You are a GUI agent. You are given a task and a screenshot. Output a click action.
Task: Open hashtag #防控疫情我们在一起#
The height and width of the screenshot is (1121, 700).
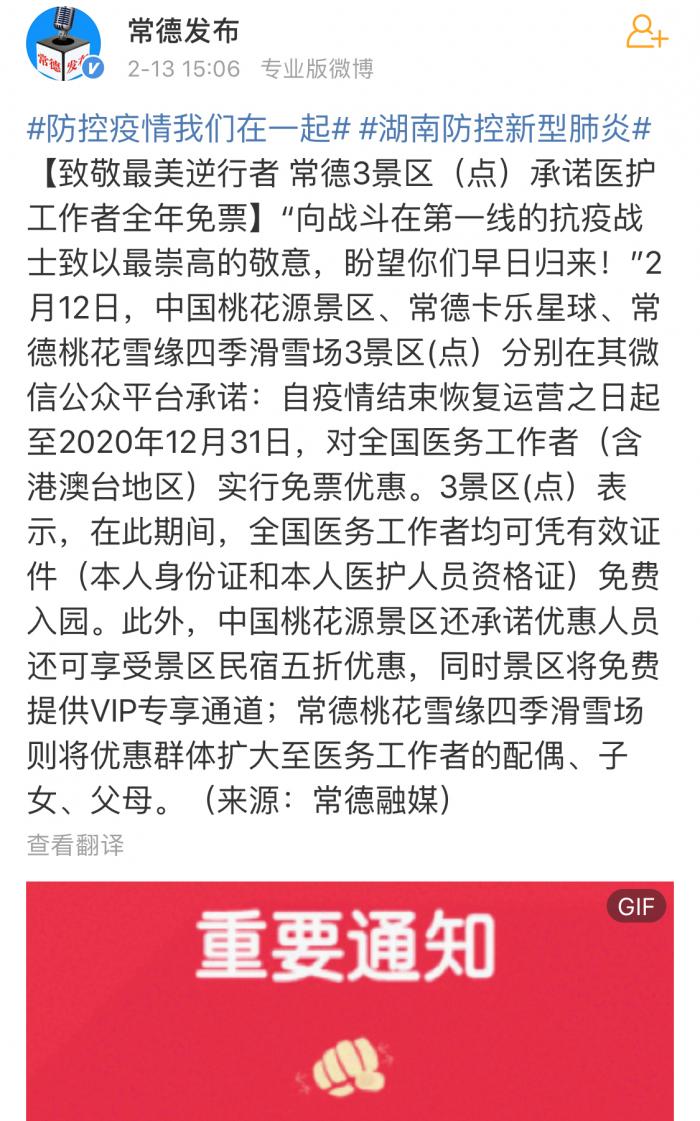189,128
